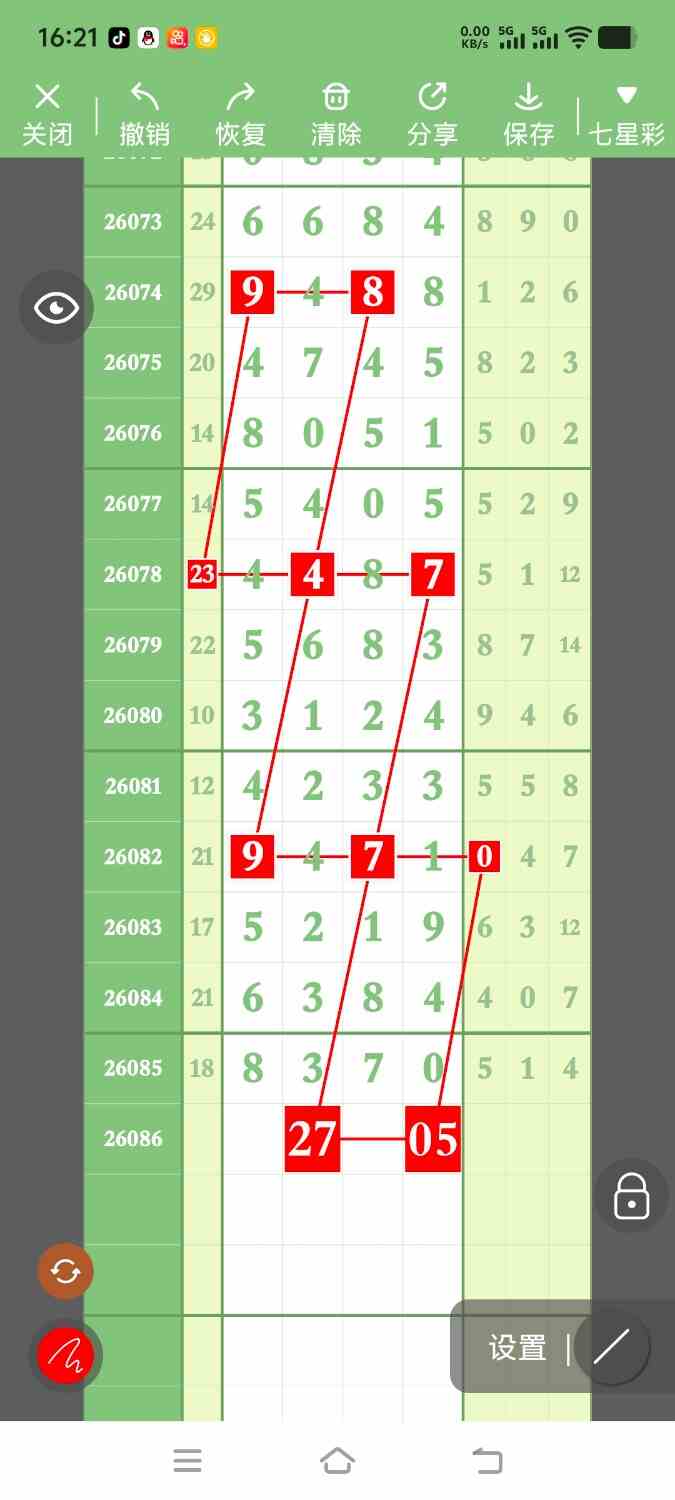This screenshot has height=1500, width=675.
Task: Toggle the eye visibility button
Action: pos(56,308)
